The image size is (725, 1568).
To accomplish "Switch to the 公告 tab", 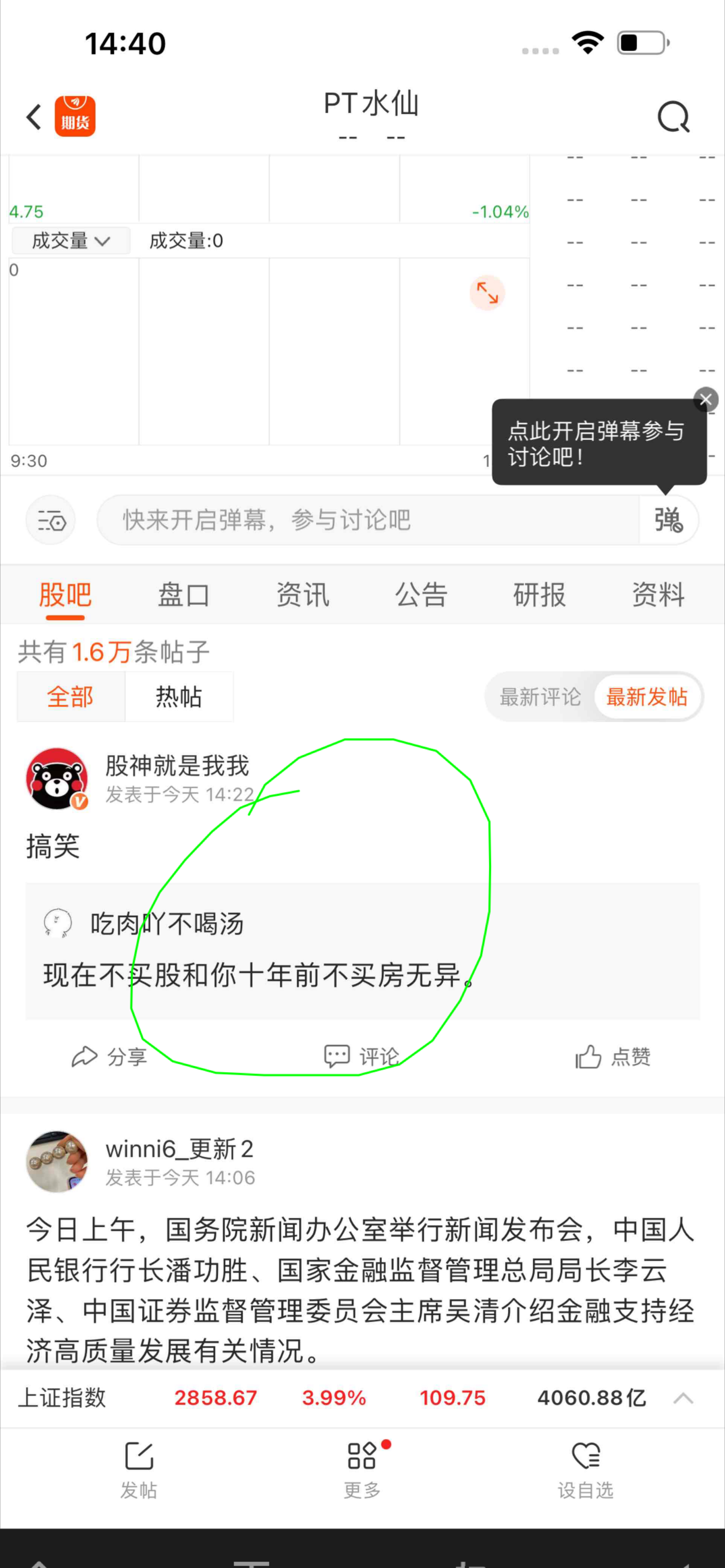I will pos(421,595).
